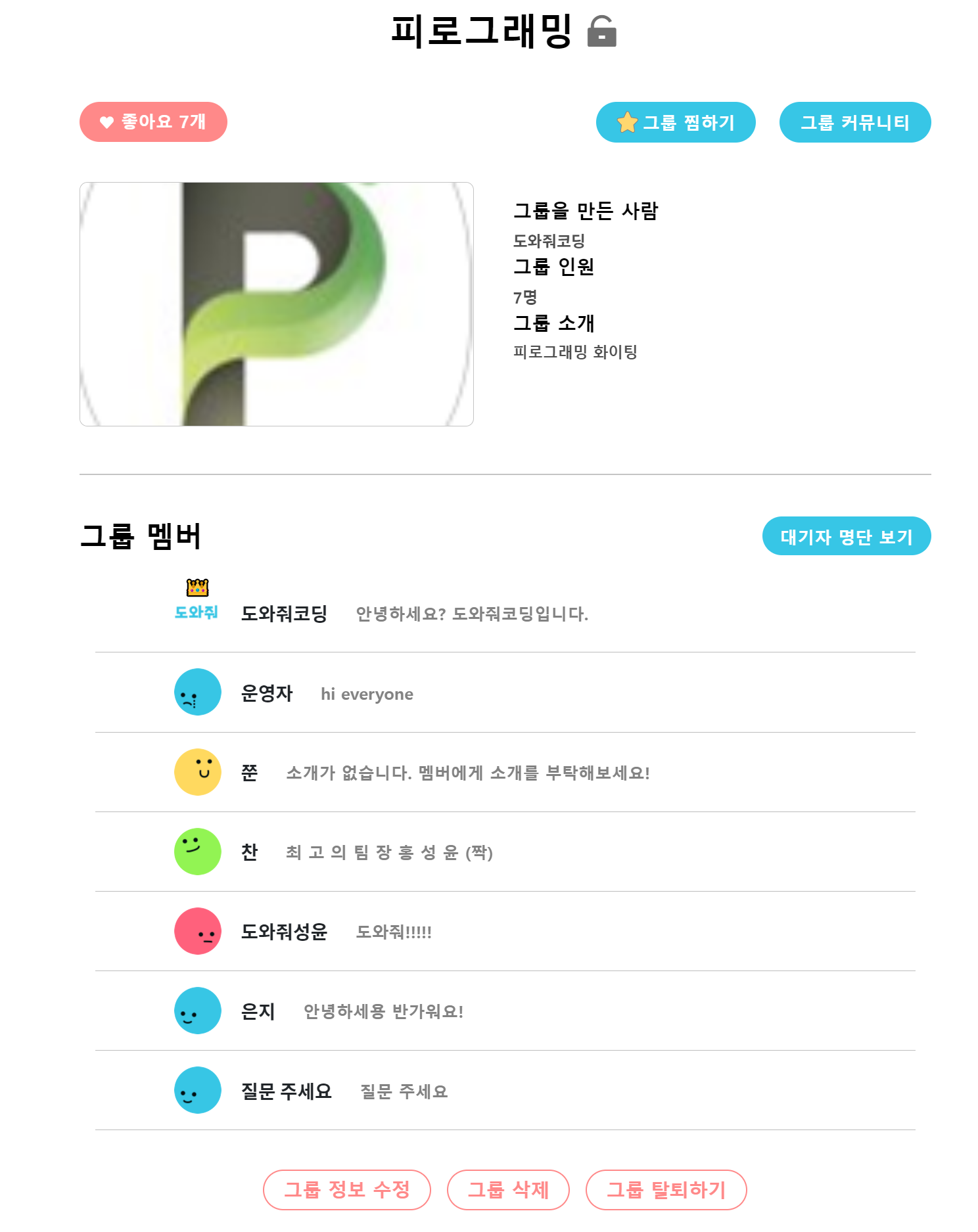978x1232 pixels.
Task: View waiting list via 대기자 명단 보기
Action: click(x=846, y=536)
